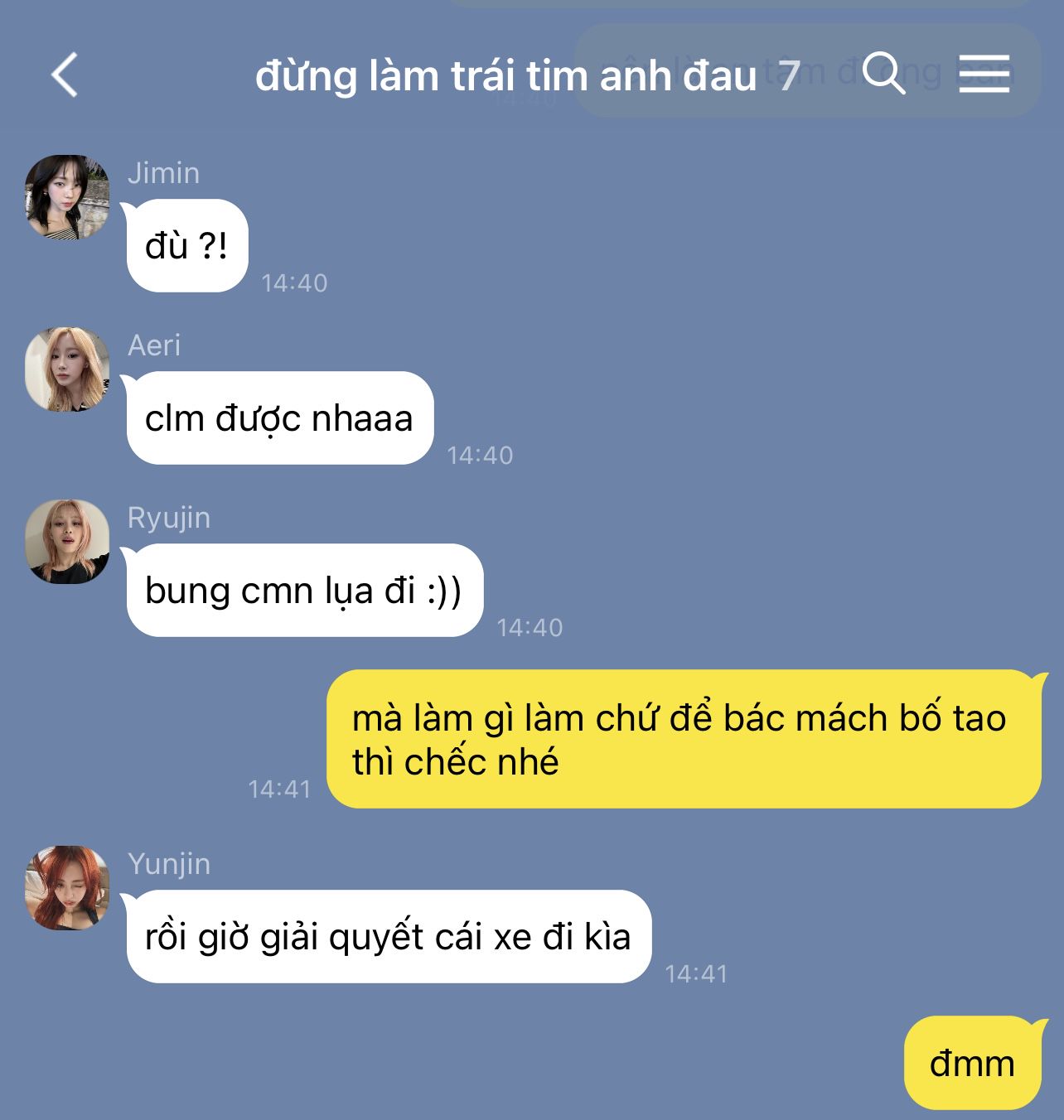Open Jimin's profile picture
1064x1120 pixels.
[x=67, y=197]
